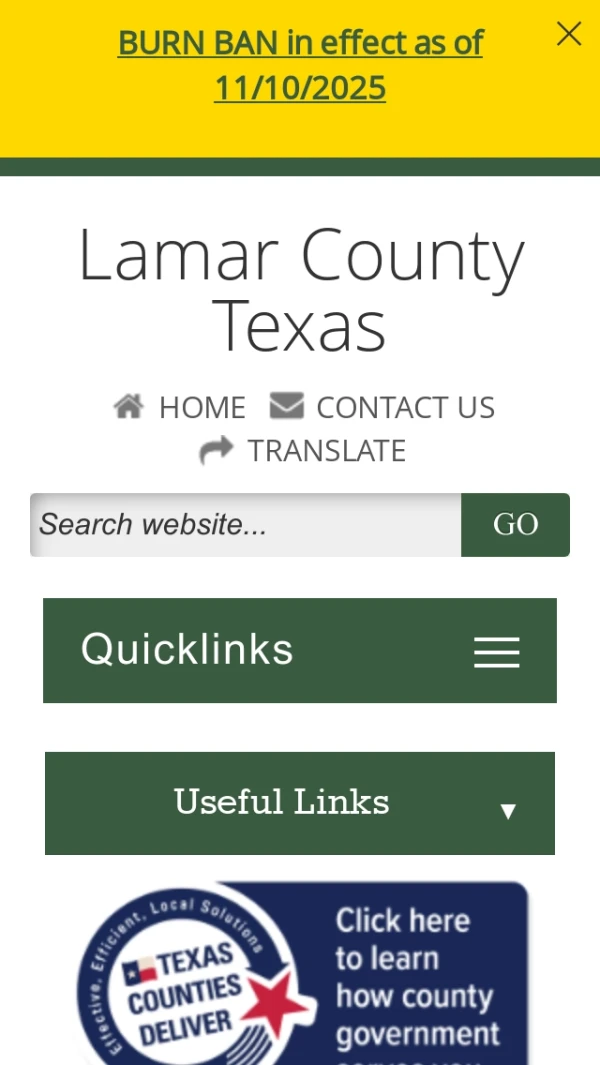The width and height of the screenshot is (600, 1065).
Task: Dismiss the yellow burn ban banner
Action: click(x=569, y=34)
